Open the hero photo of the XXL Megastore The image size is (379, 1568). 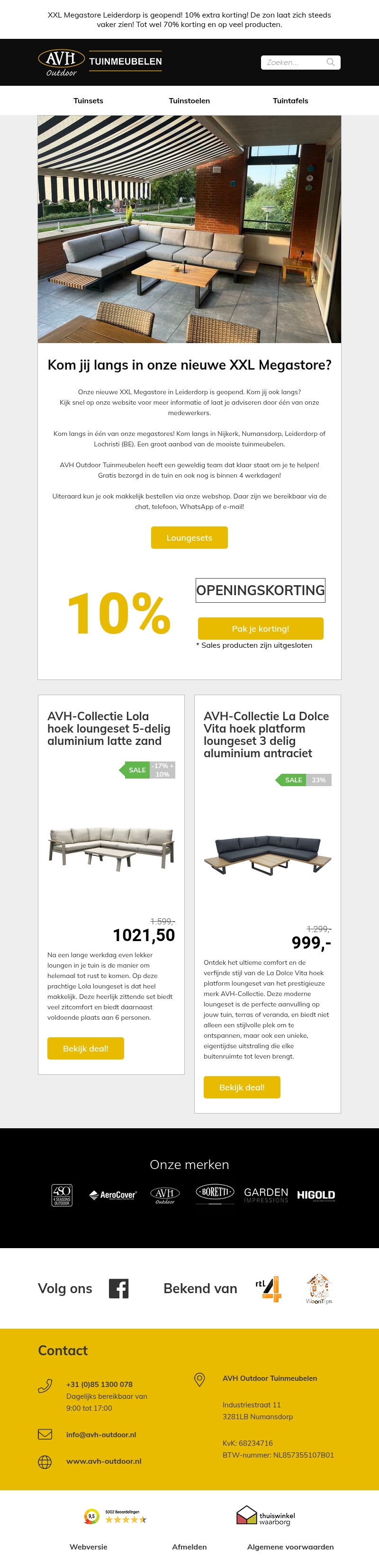pos(189,229)
